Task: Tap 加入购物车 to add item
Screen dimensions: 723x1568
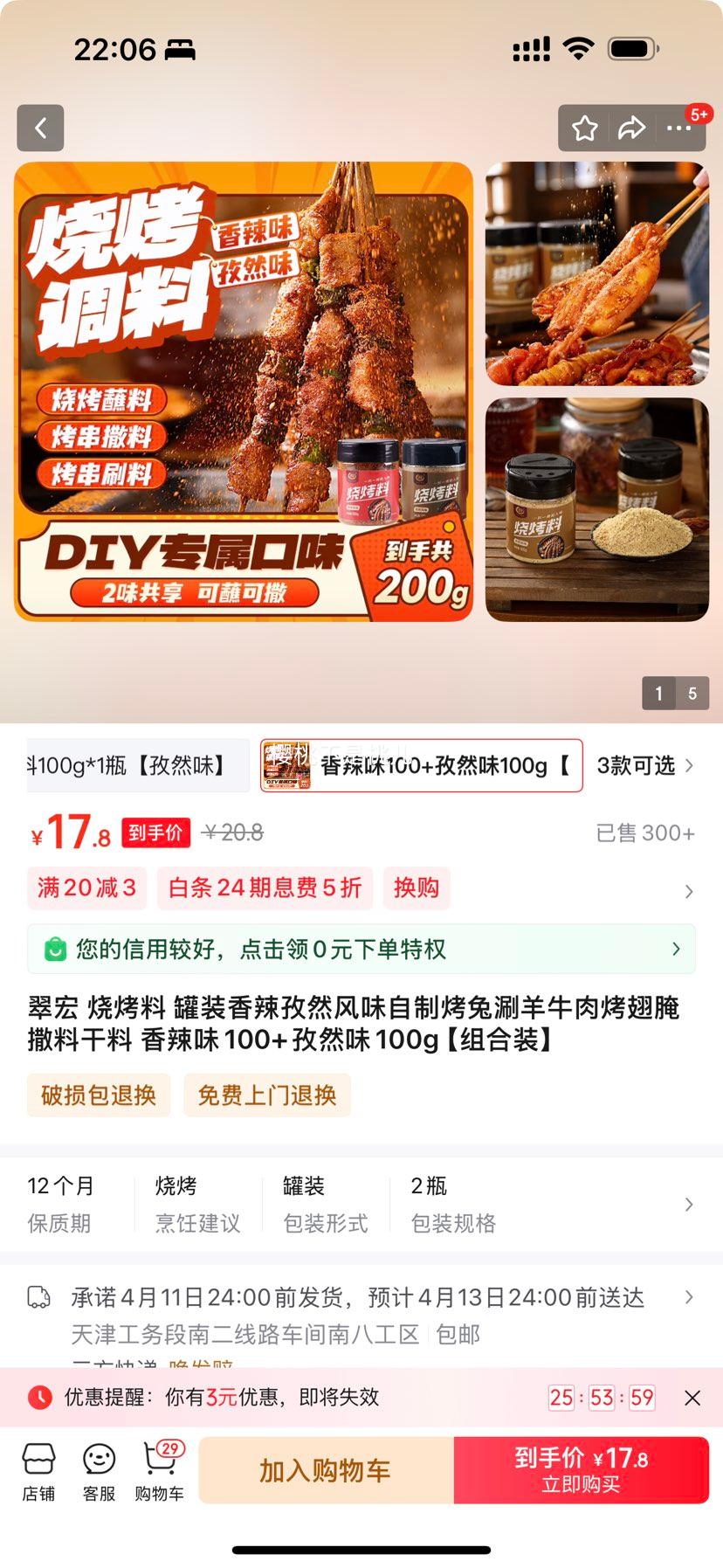Action: (326, 1470)
